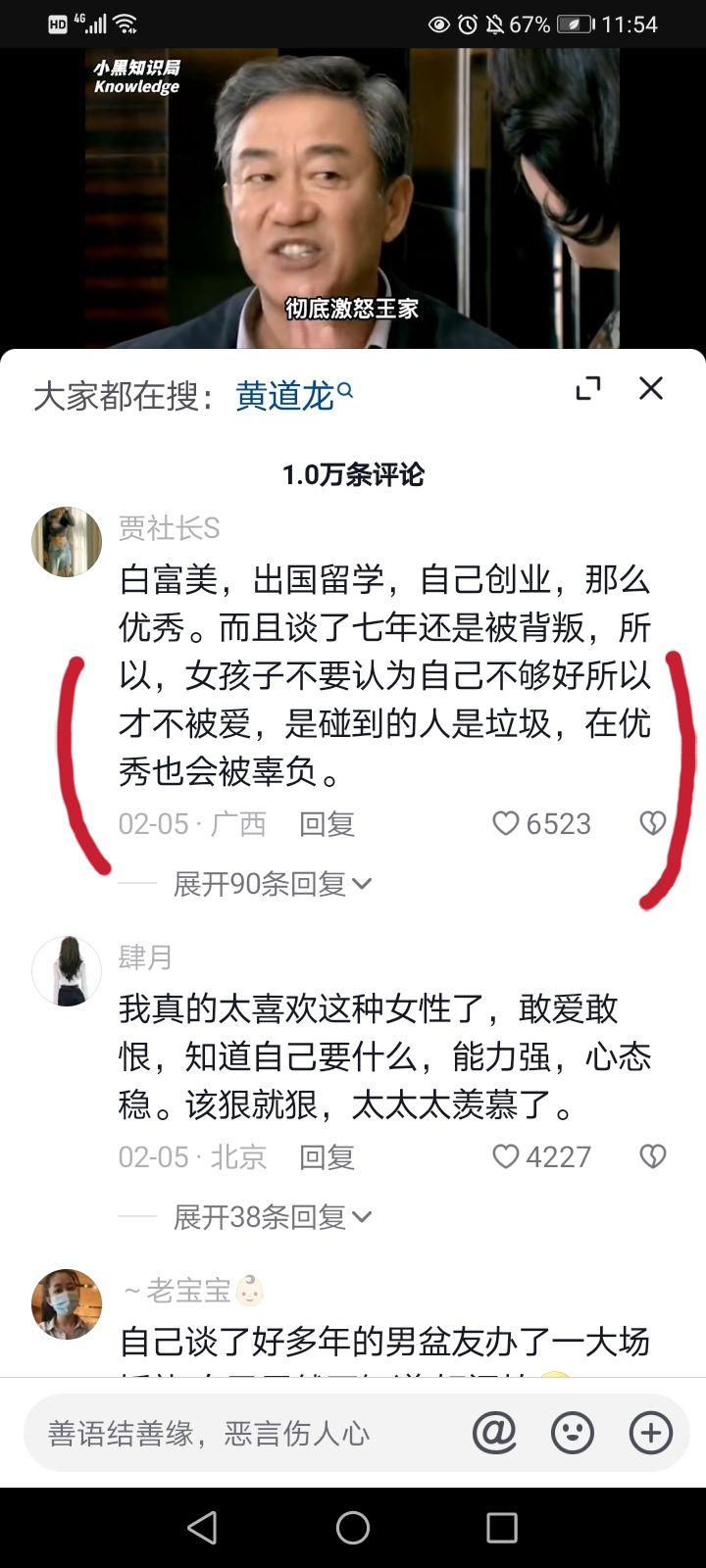Reply to 贾社长S's comment
Screen dimensions: 706x1568
(x=327, y=824)
